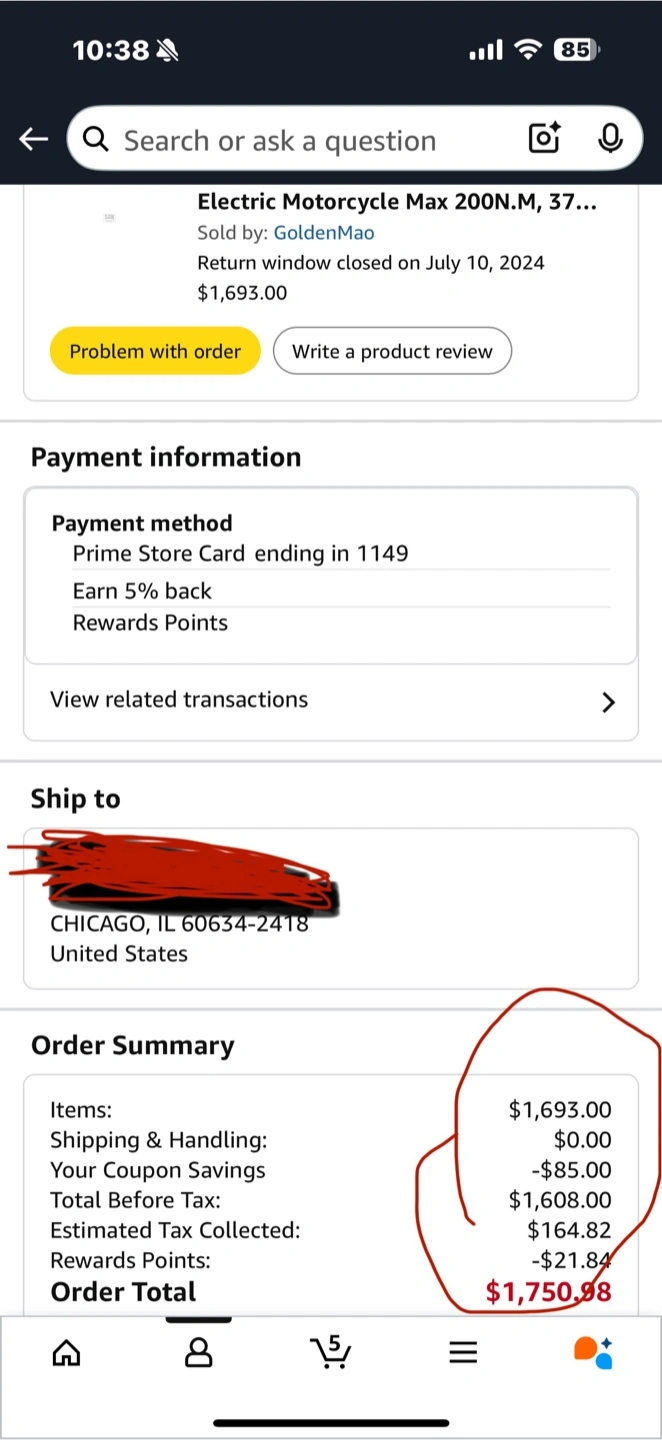Open the hamburger menu tab

tap(463, 1353)
